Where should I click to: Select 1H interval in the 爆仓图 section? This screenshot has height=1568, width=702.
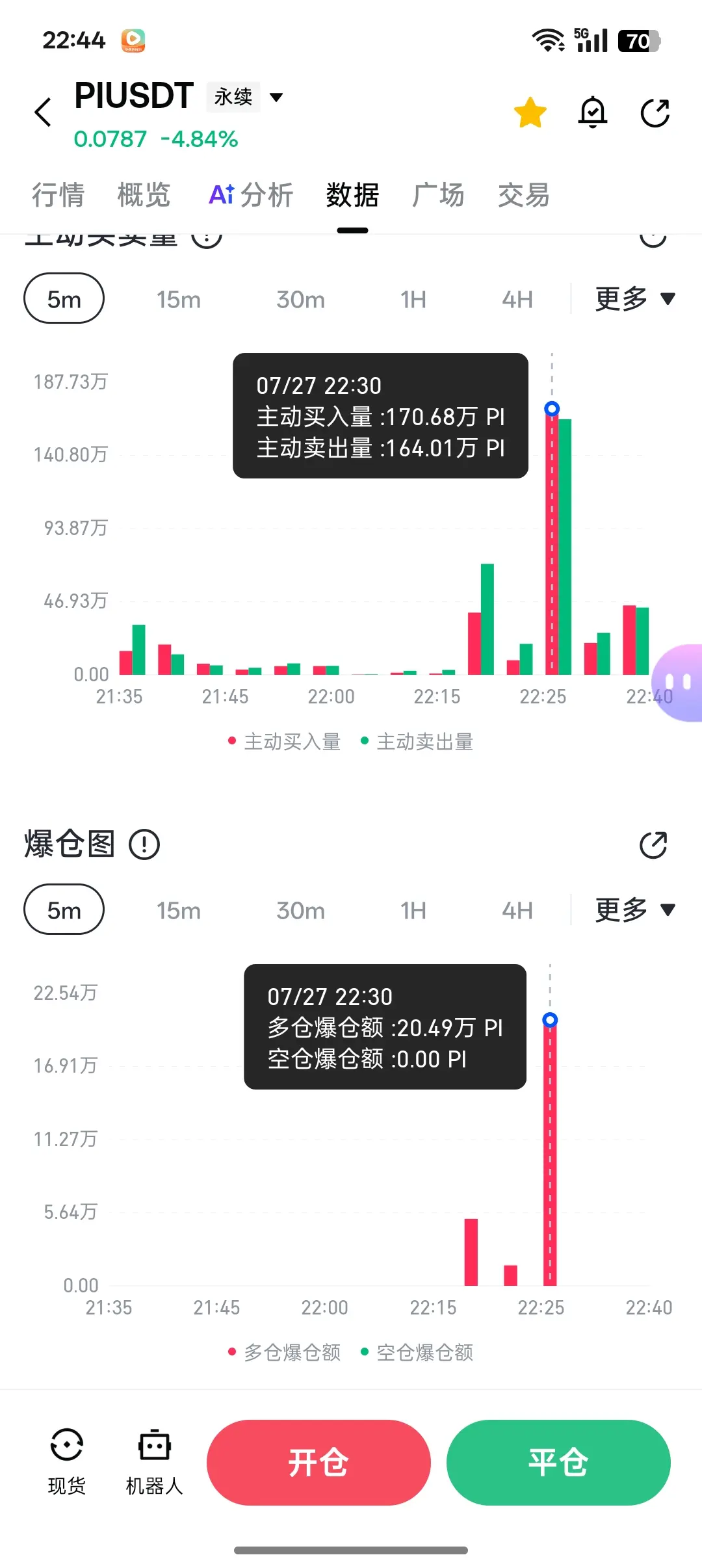click(x=413, y=911)
